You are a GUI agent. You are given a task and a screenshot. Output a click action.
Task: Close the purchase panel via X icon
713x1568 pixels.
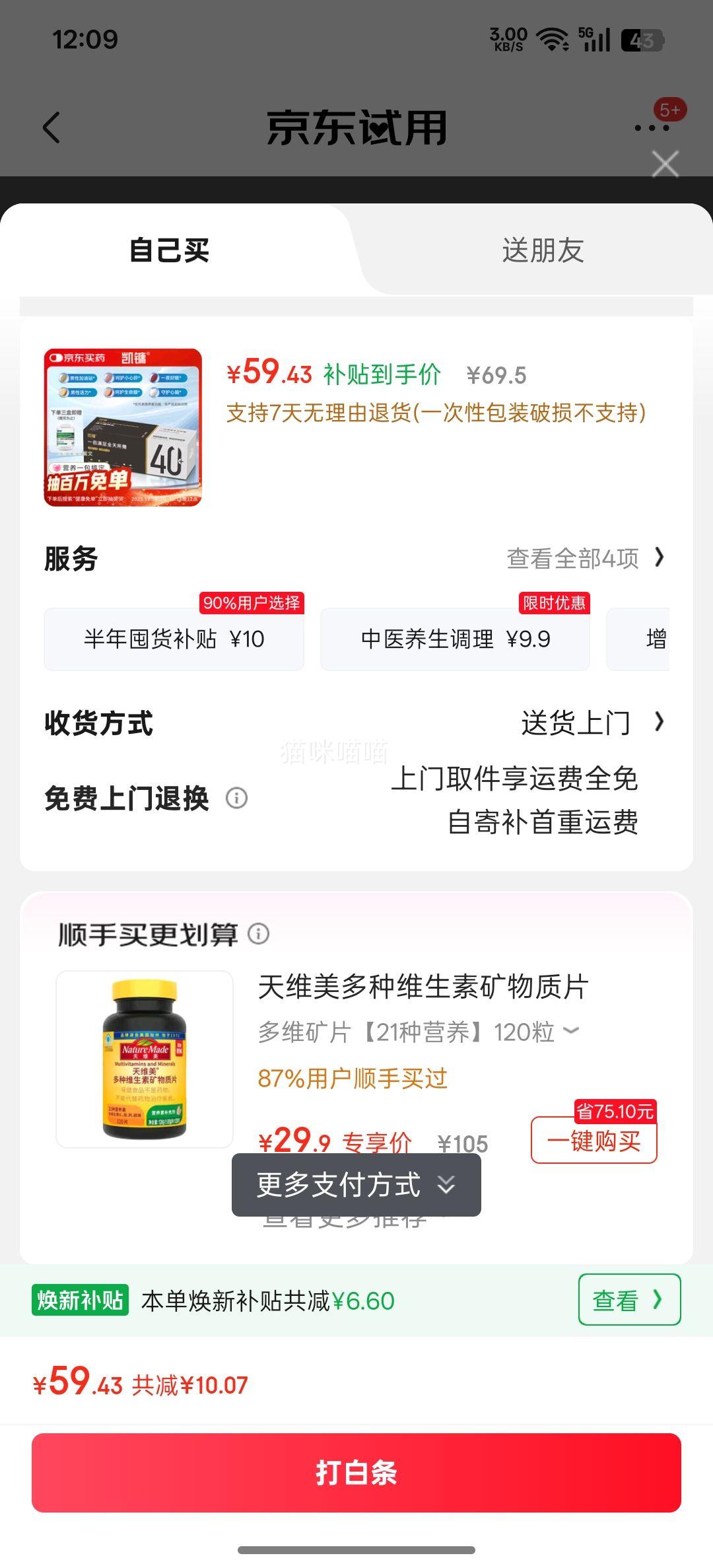click(665, 163)
